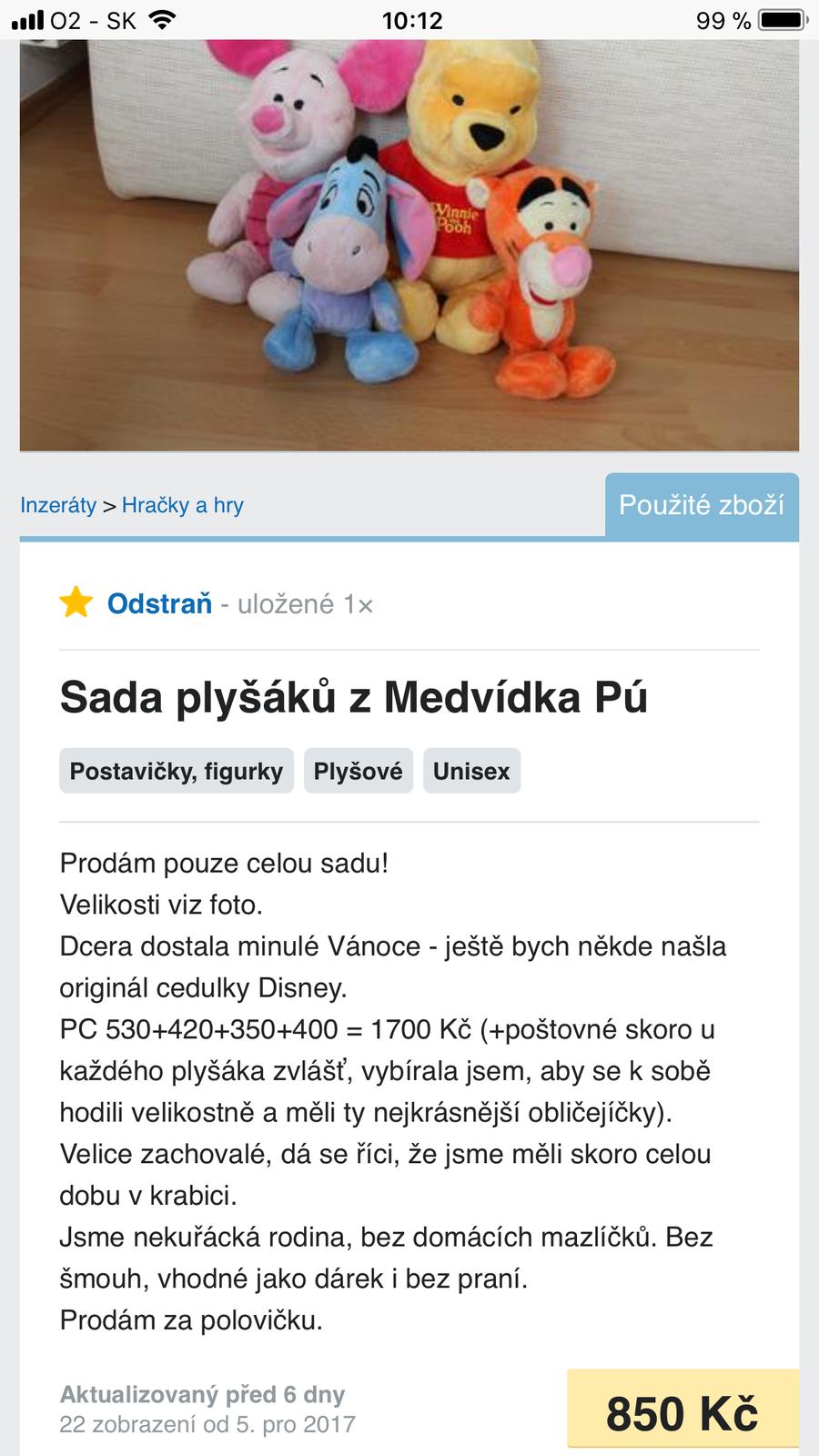Viewport: 819px width, 1456px height.
Task: Choose the Unisex tag
Action: pyautogui.click(x=471, y=772)
